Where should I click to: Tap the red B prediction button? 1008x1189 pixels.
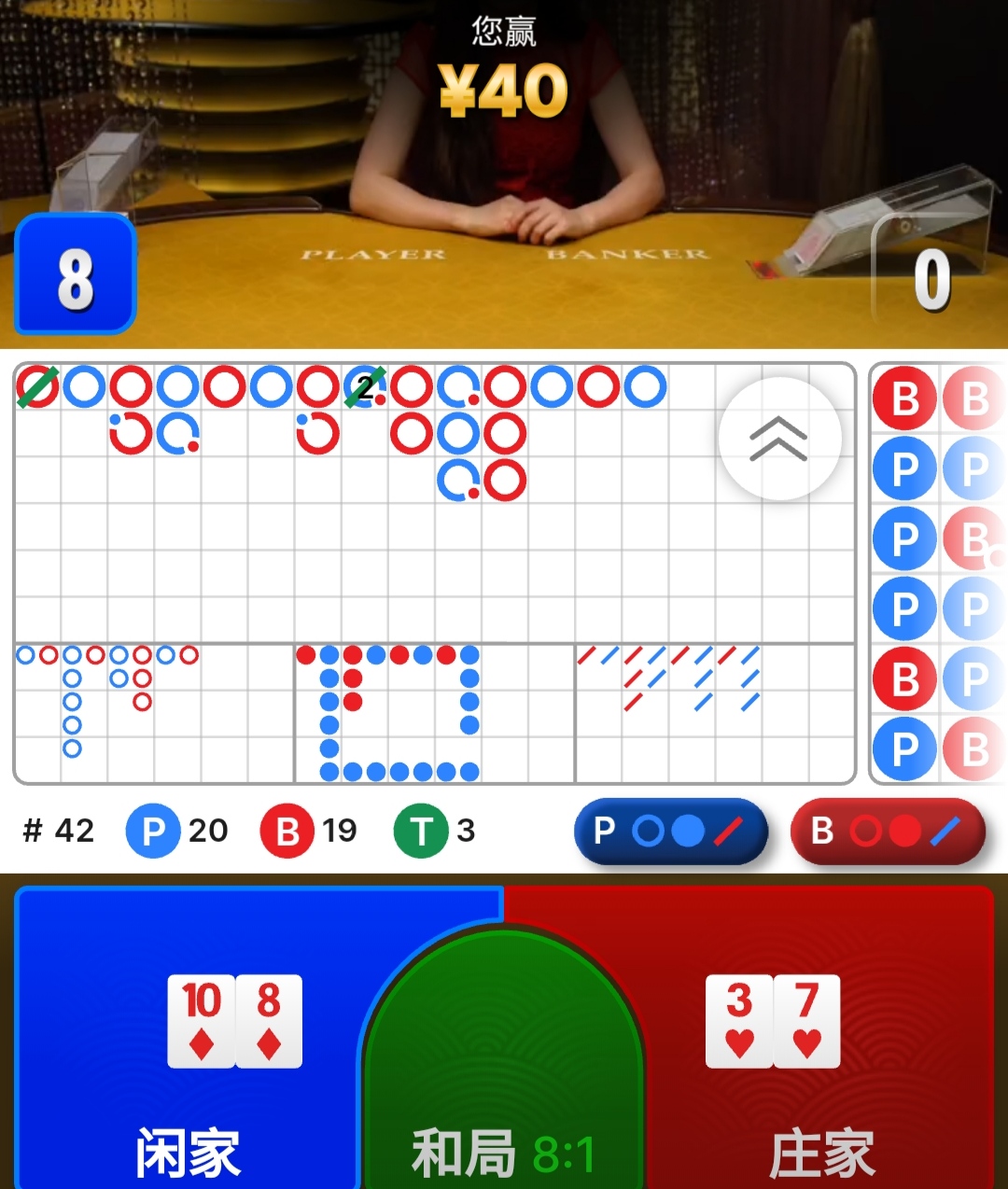tap(888, 831)
